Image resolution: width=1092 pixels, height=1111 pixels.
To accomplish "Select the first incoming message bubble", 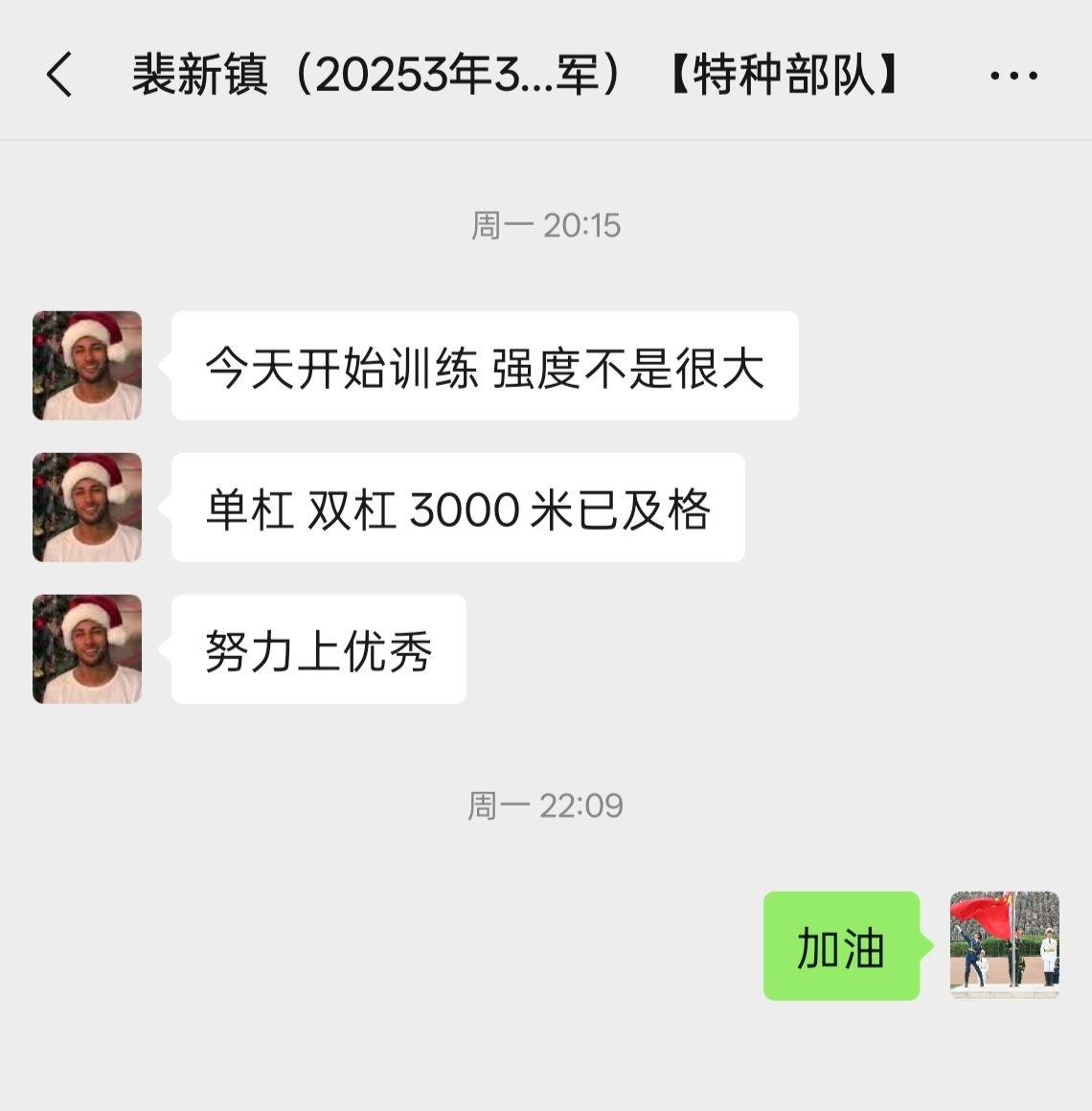I will (484, 365).
